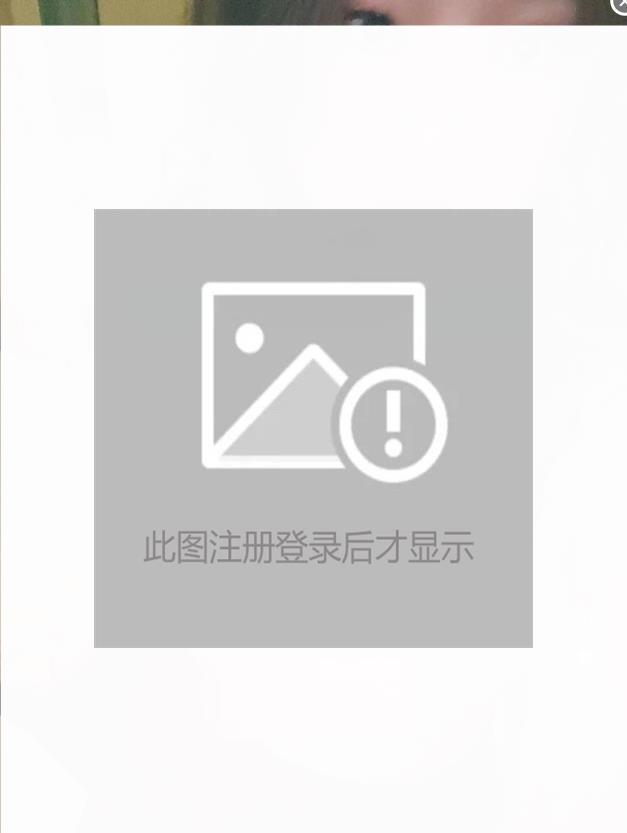Close the image overlay
Screen dimensions: 627x833
[619, 6]
